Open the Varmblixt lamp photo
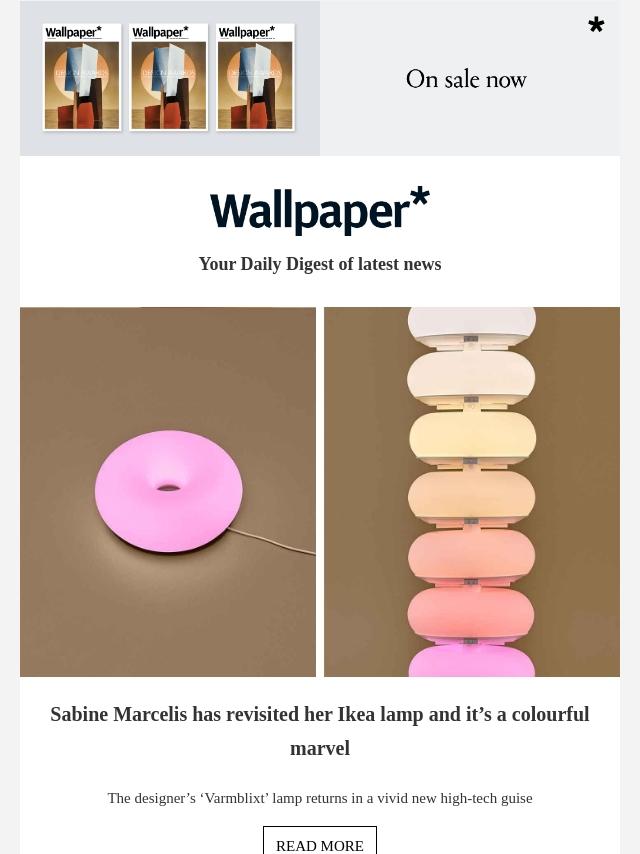This screenshot has width=640, height=854. tap(320, 491)
